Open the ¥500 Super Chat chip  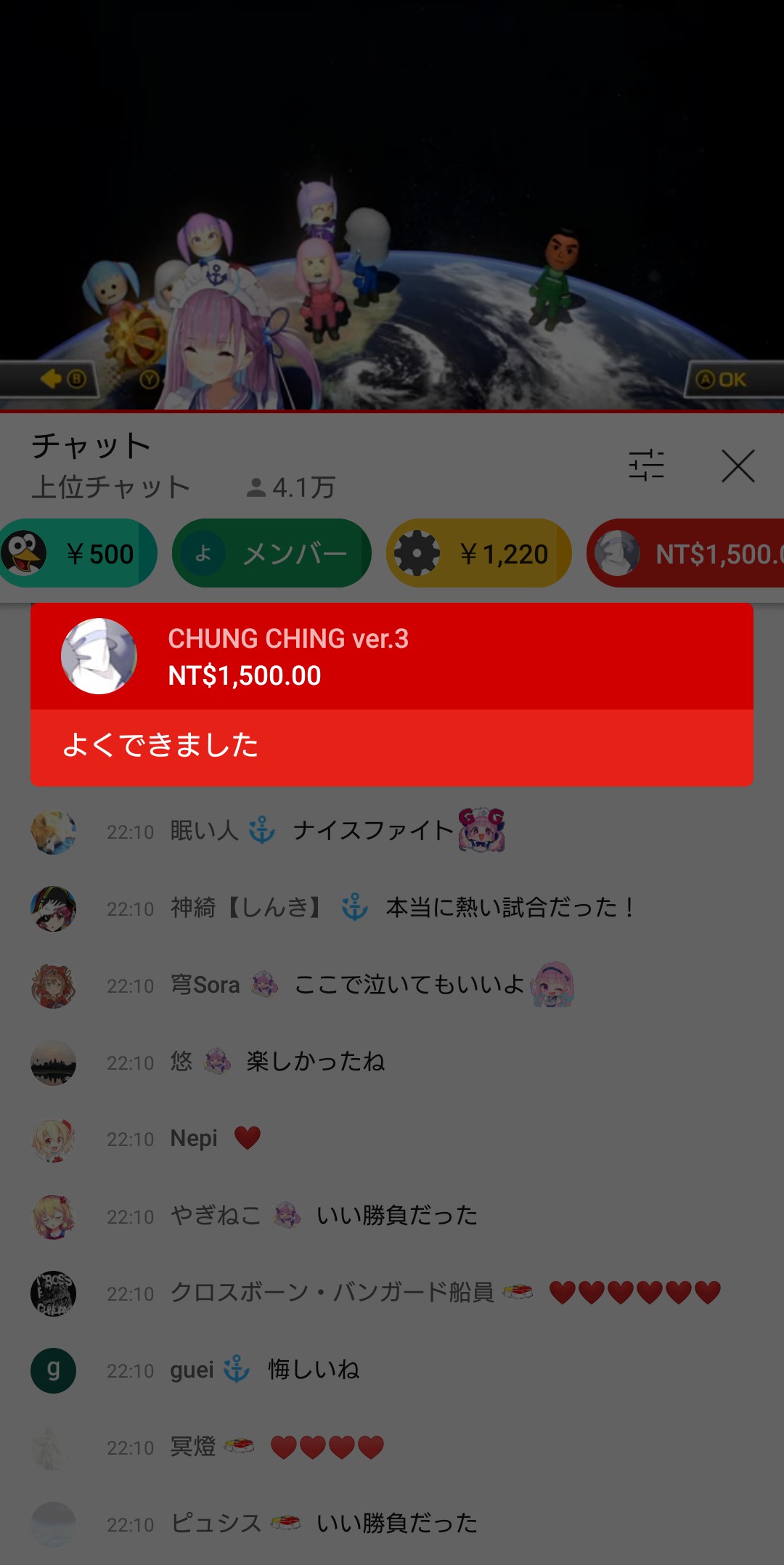click(77, 553)
